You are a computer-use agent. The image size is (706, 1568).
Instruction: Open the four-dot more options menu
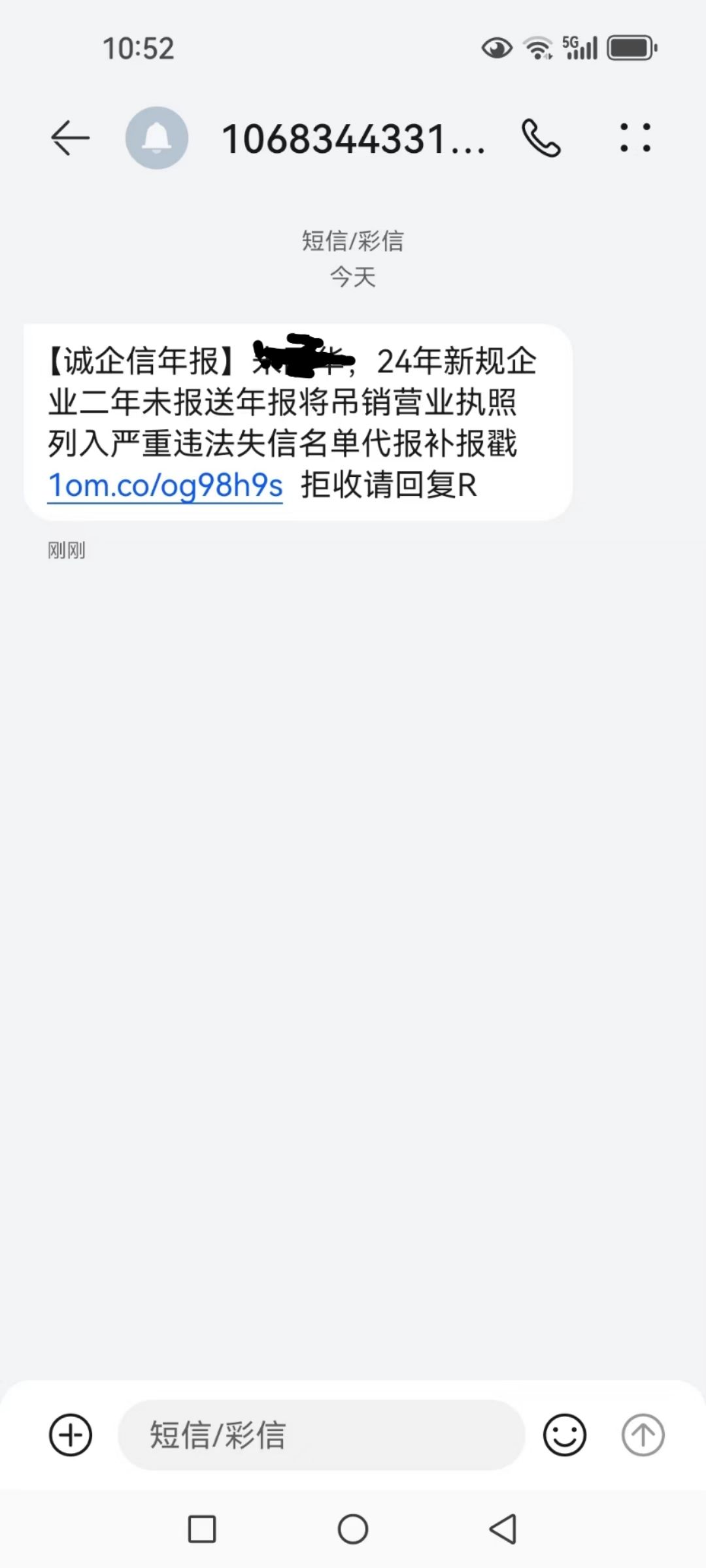[635, 138]
